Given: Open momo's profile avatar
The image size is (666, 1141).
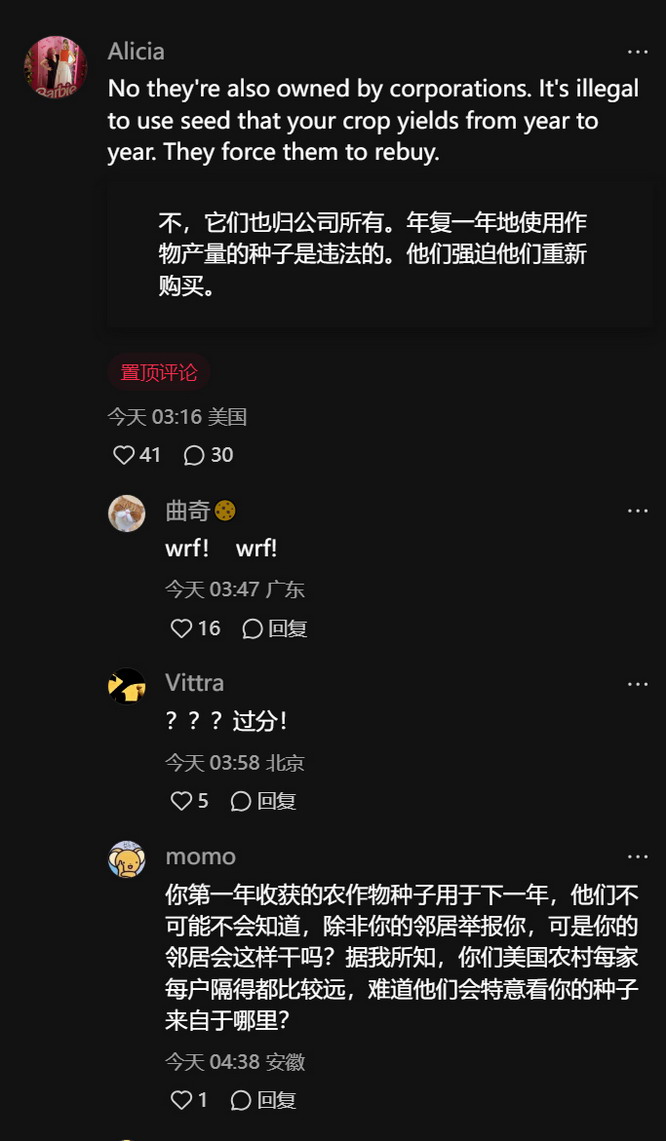Looking at the screenshot, I should [127, 860].
